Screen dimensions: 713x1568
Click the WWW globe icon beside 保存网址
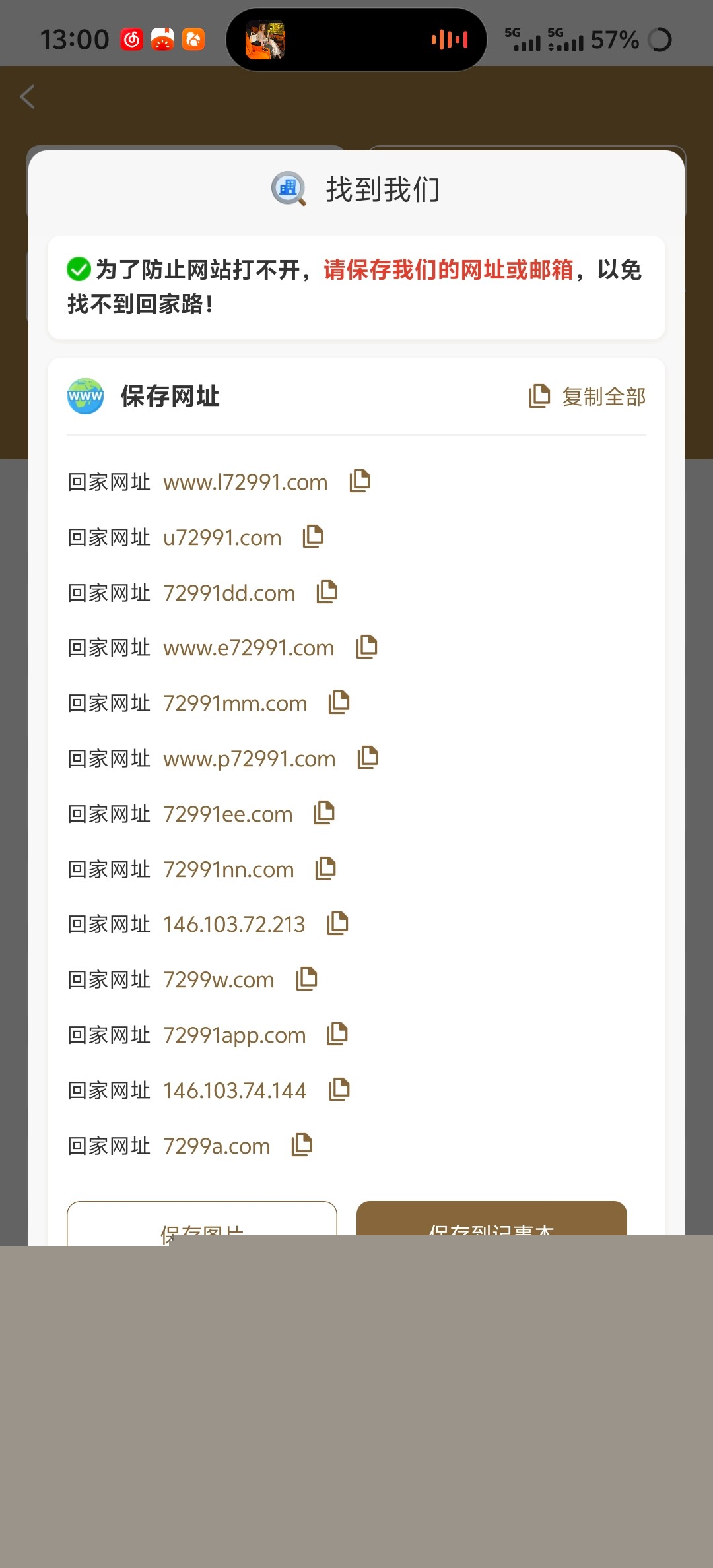[x=85, y=397]
